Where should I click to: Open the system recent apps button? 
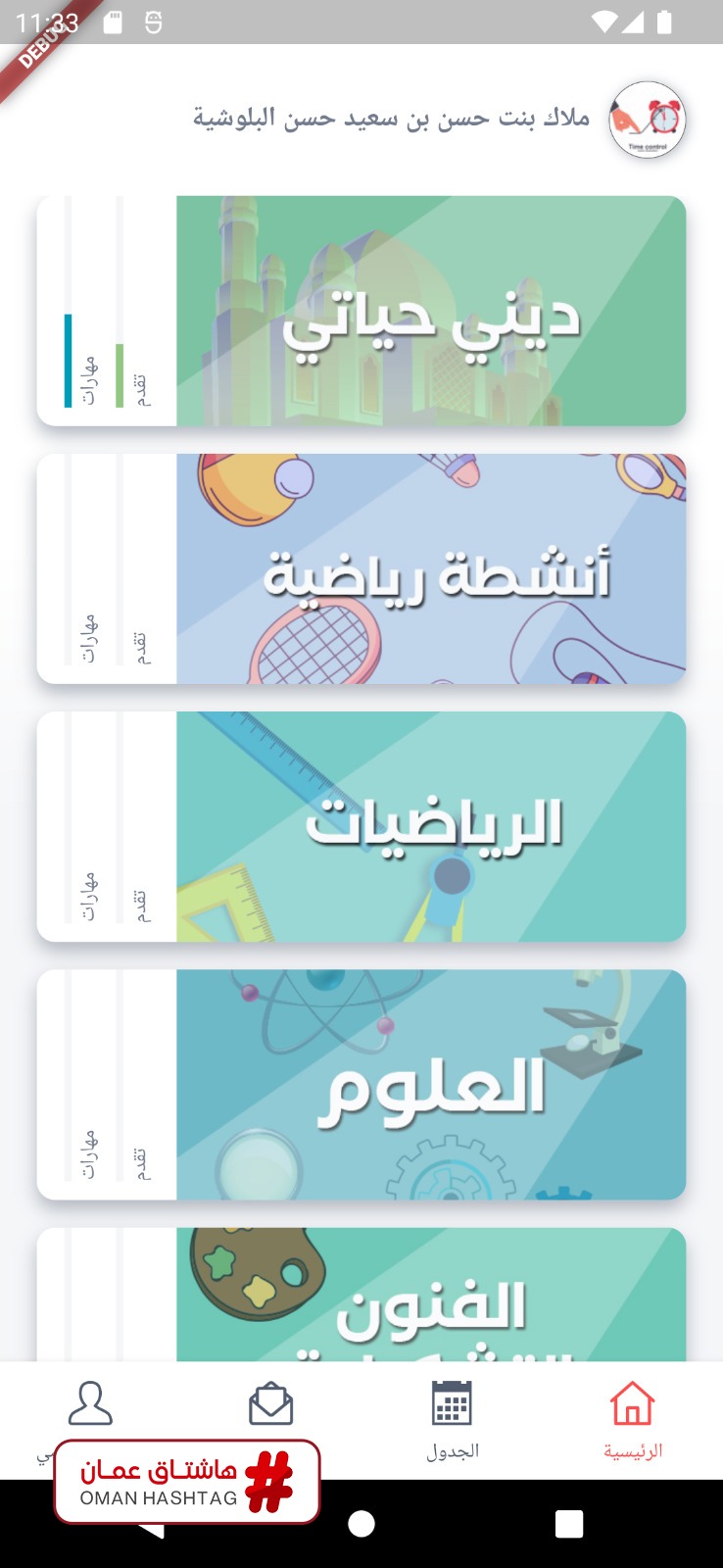pyautogui.click(x=569, y=1524)
